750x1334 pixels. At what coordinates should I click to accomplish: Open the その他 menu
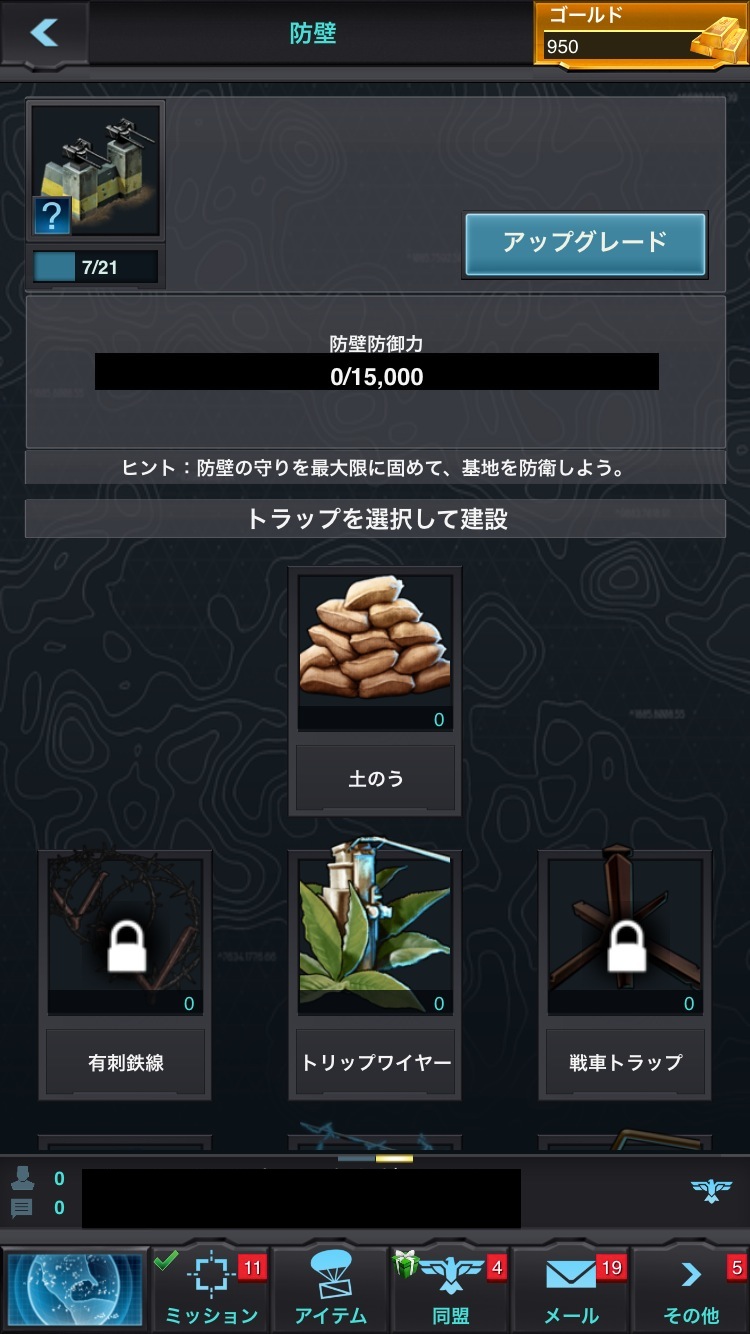pyautogui.click(x=691, y=1290)
